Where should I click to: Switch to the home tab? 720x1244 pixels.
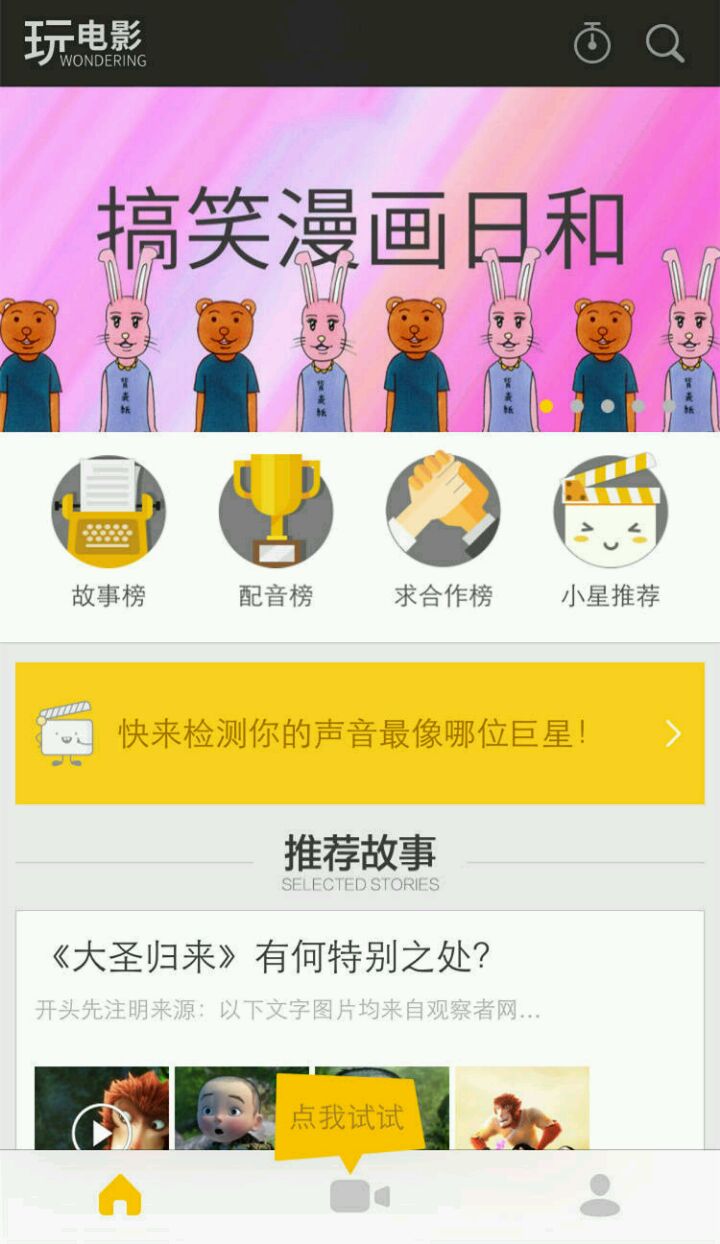point(120,1196)
